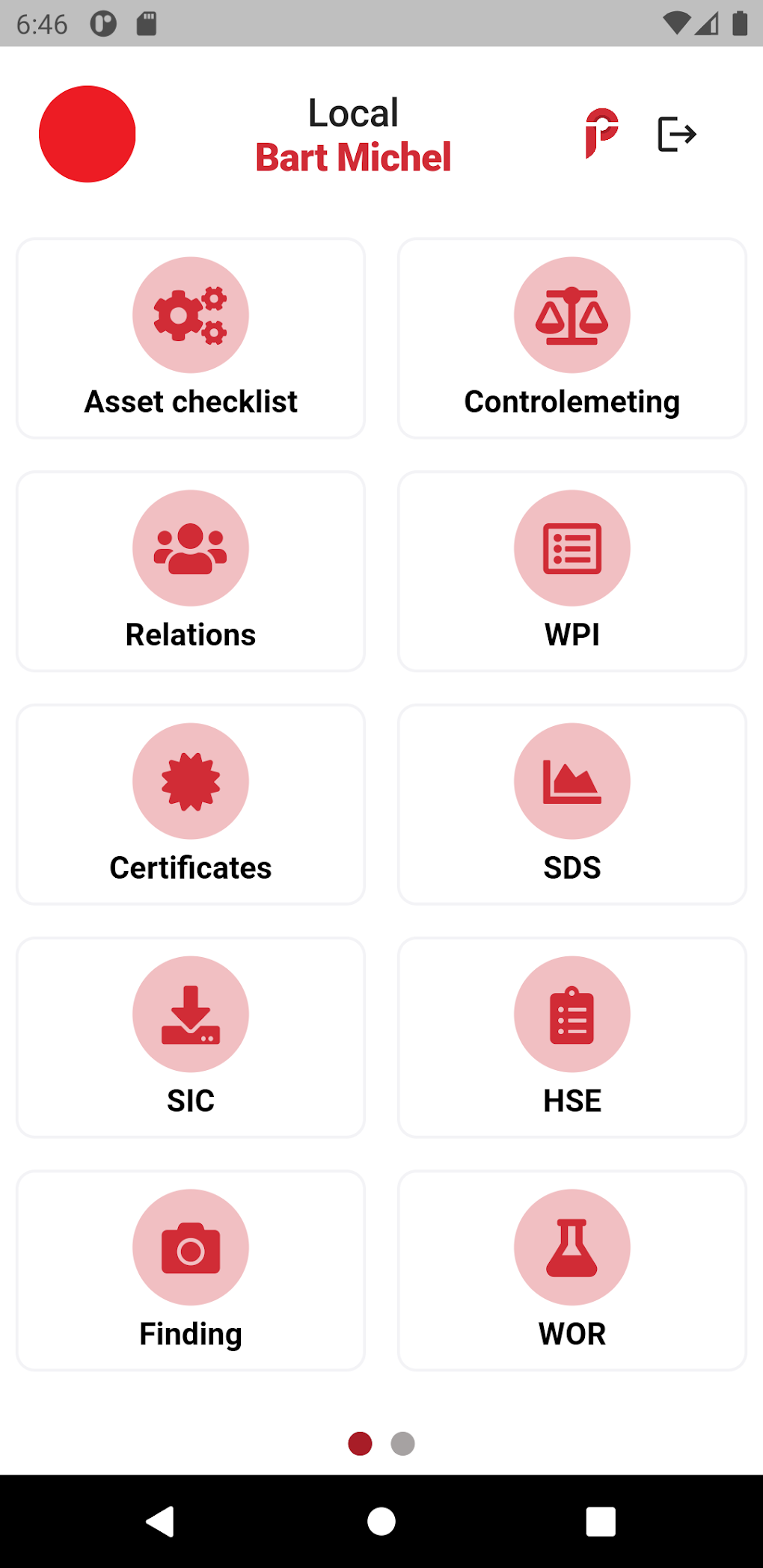The image size is (763, 1568).
Task: Select the Controlemeting scales icon
Action: coord(572,314)
